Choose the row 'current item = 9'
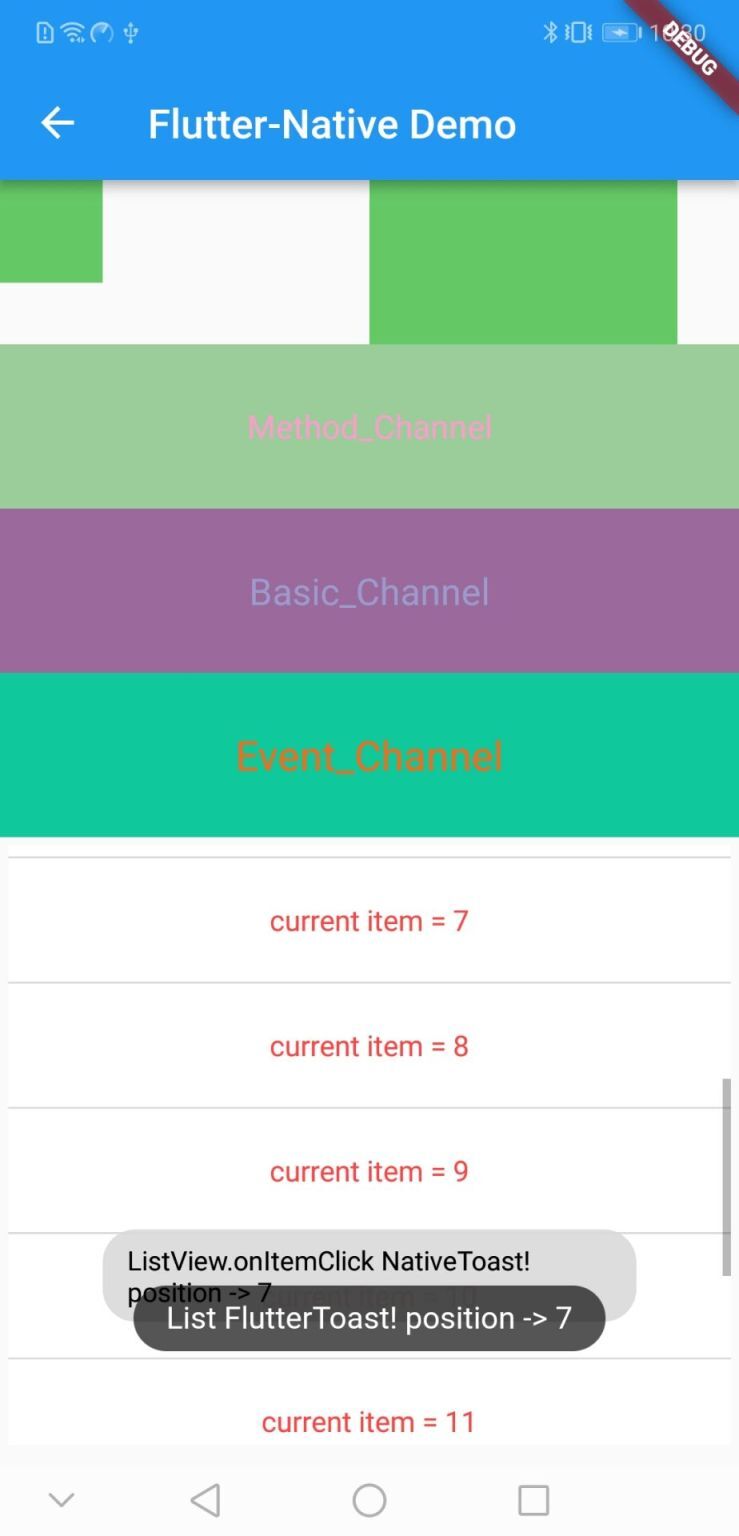 (369, 1171)
